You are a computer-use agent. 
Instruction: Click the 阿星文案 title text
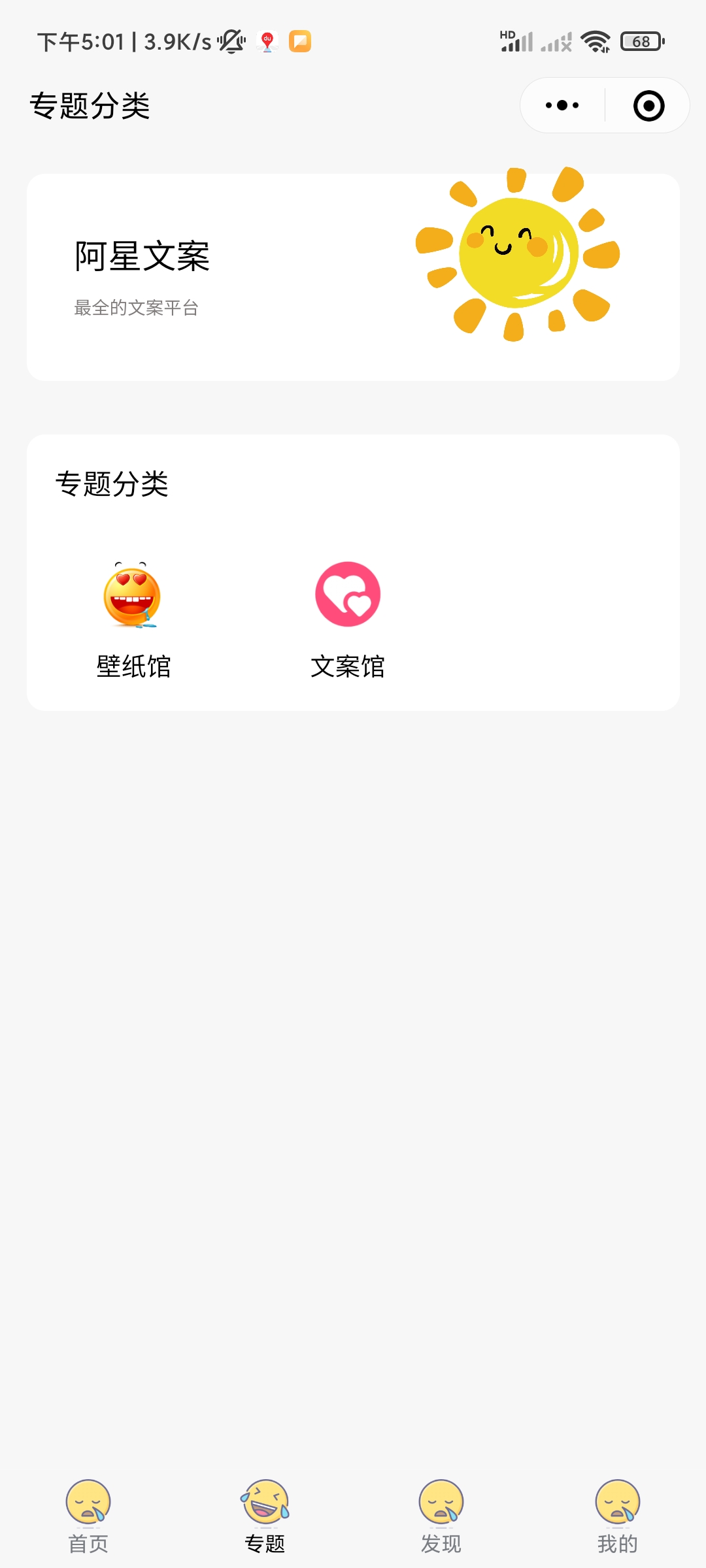click(x=142, y=257)
